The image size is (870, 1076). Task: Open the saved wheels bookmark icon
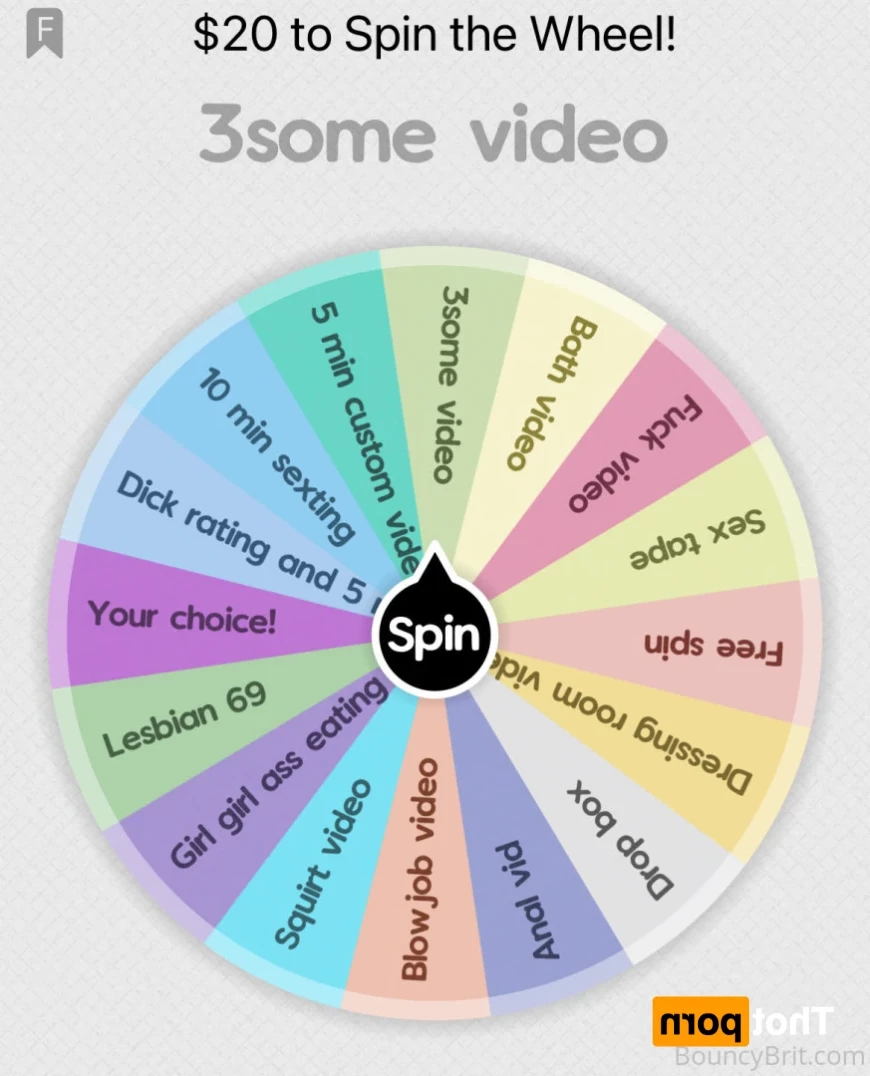point(44,34)
